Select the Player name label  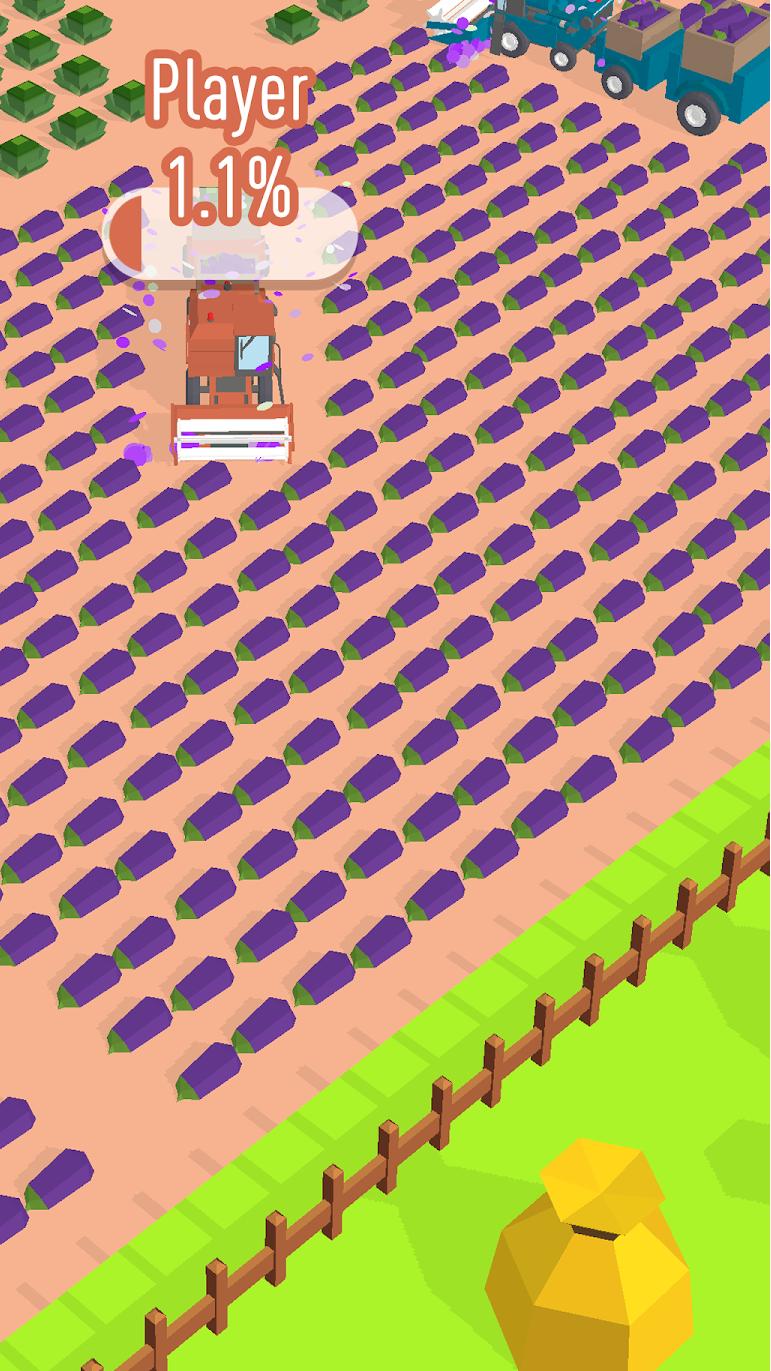pyautogui.click(x=228, y=92)
